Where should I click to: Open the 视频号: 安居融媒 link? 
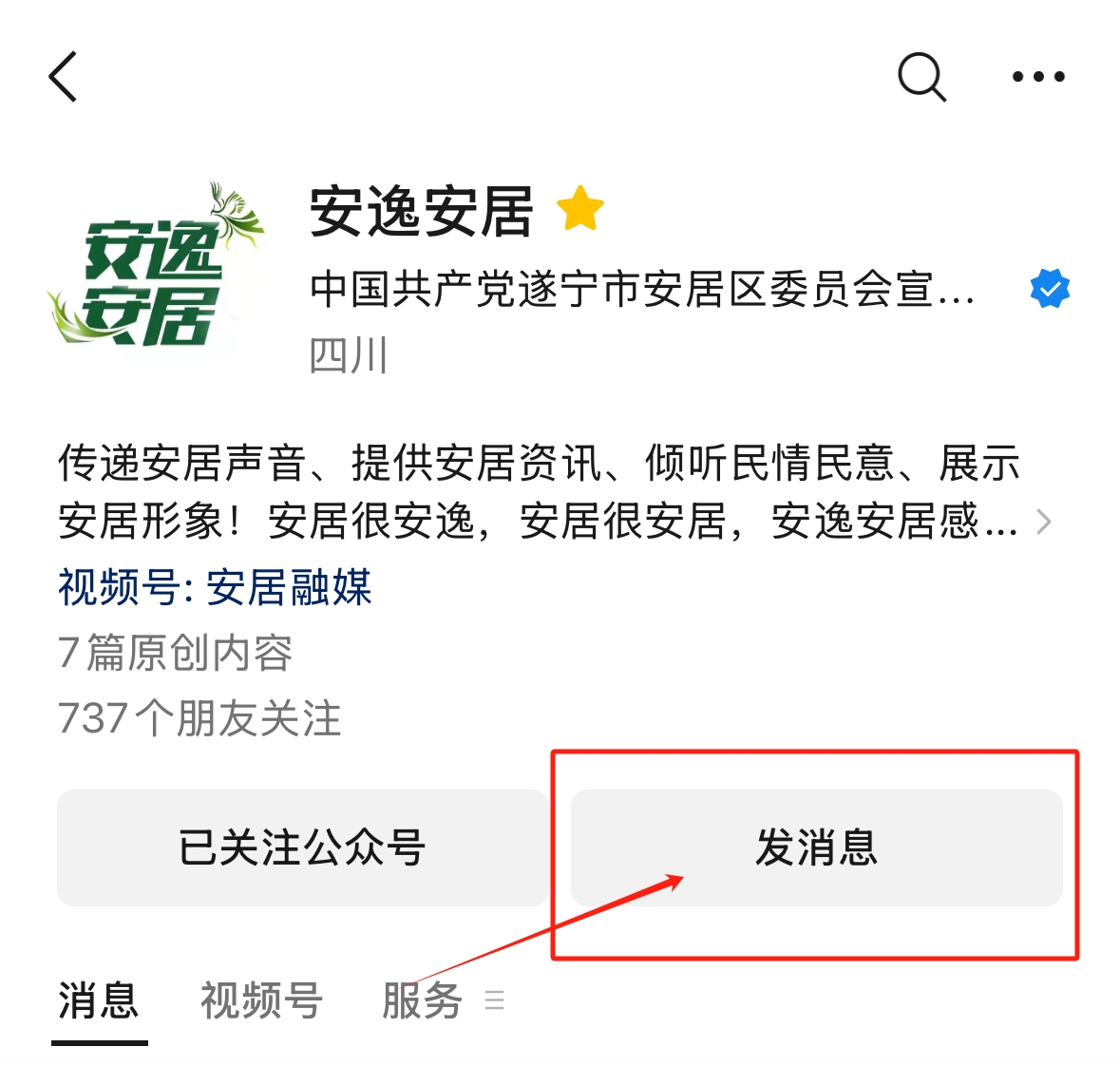click(x=215, y=587)
